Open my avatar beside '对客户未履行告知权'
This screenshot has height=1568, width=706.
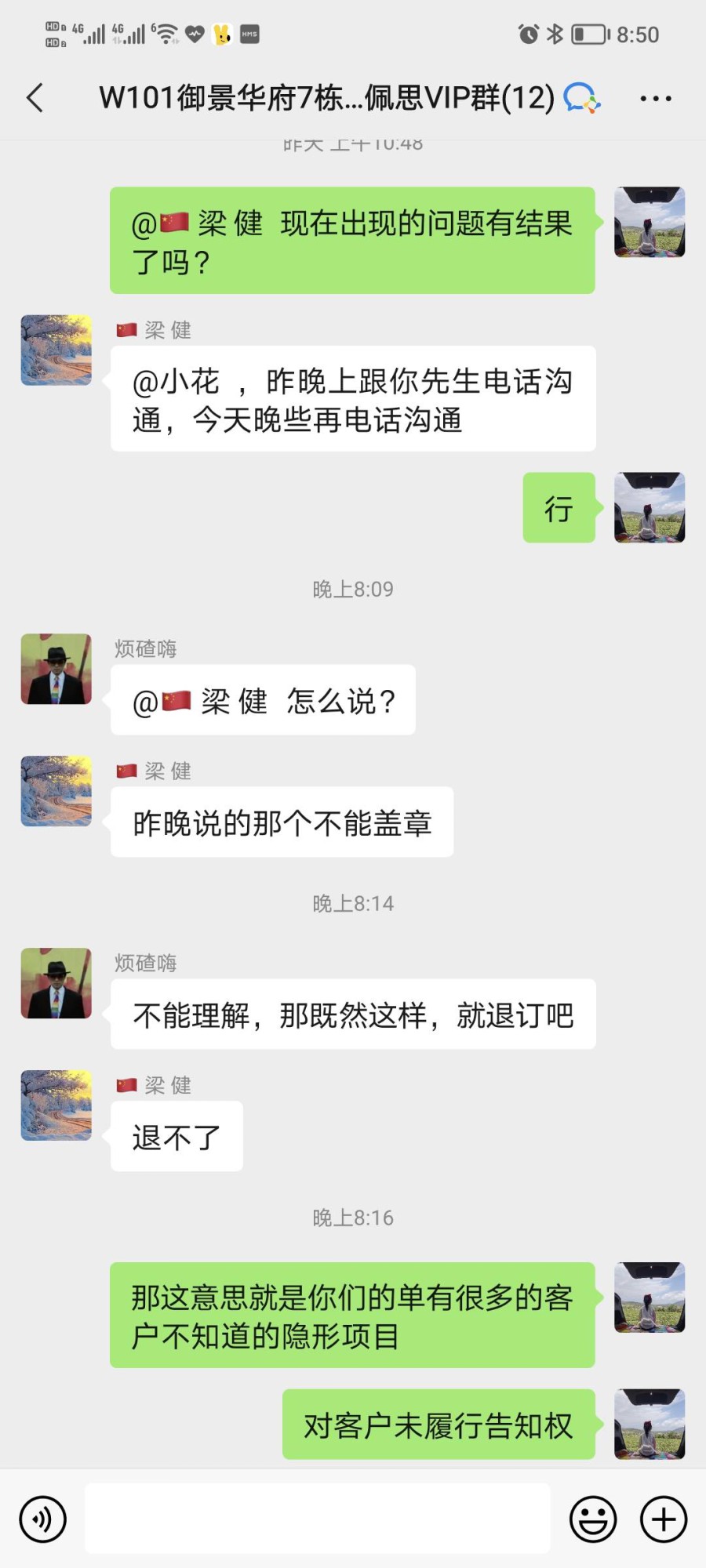click(650, 1424)
